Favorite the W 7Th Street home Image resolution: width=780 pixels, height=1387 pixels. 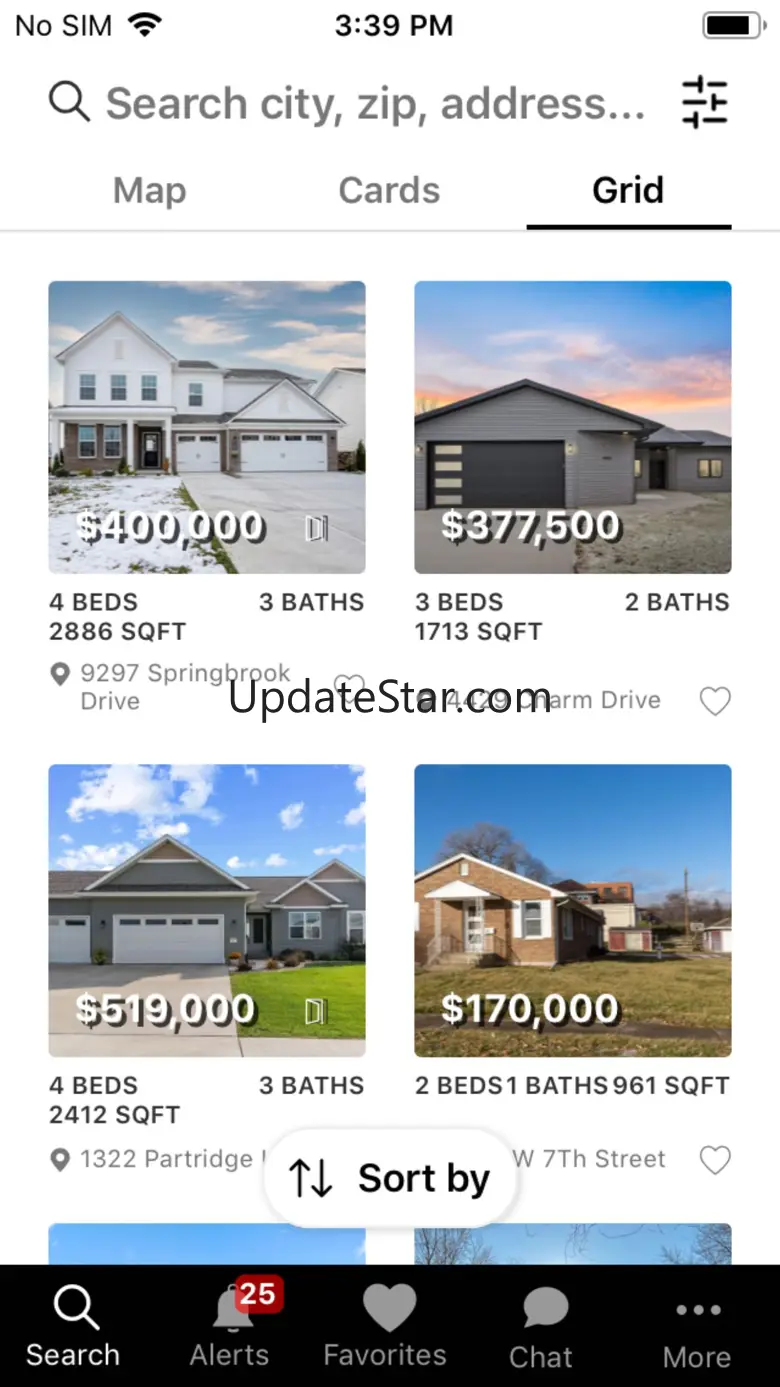tap(714, 1160)
